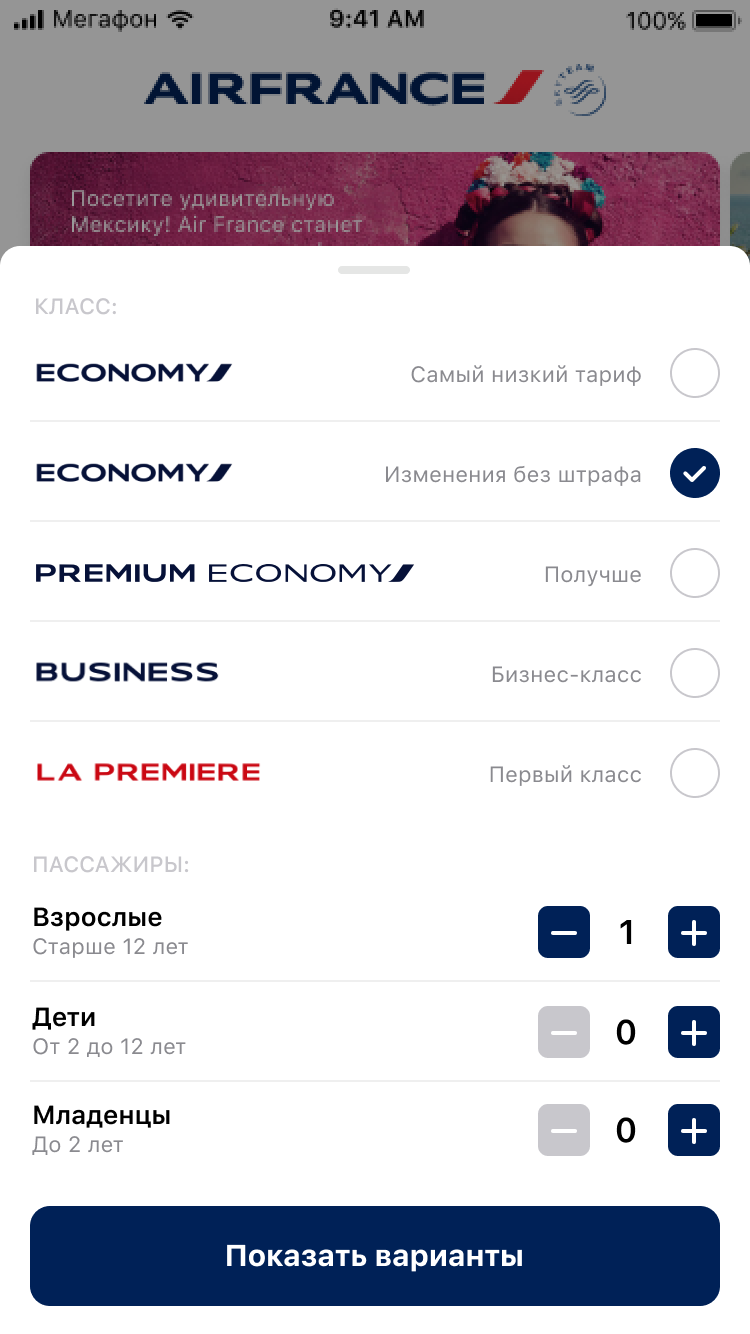Tap the checked Economy Изменения без штрафа option
This screenshot has height=1334, width=750.
[694, 474]
